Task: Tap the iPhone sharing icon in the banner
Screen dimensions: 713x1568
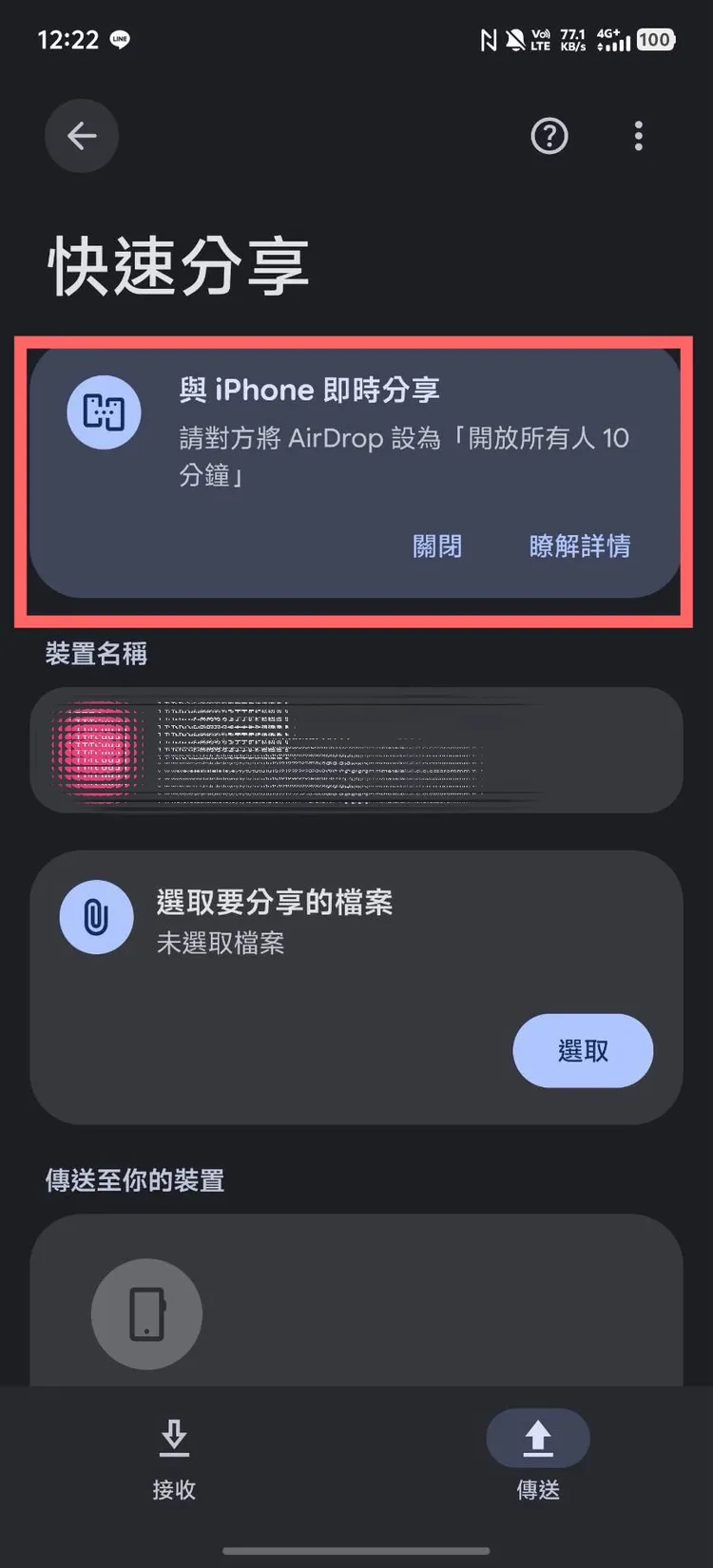Action: [105, 411]
